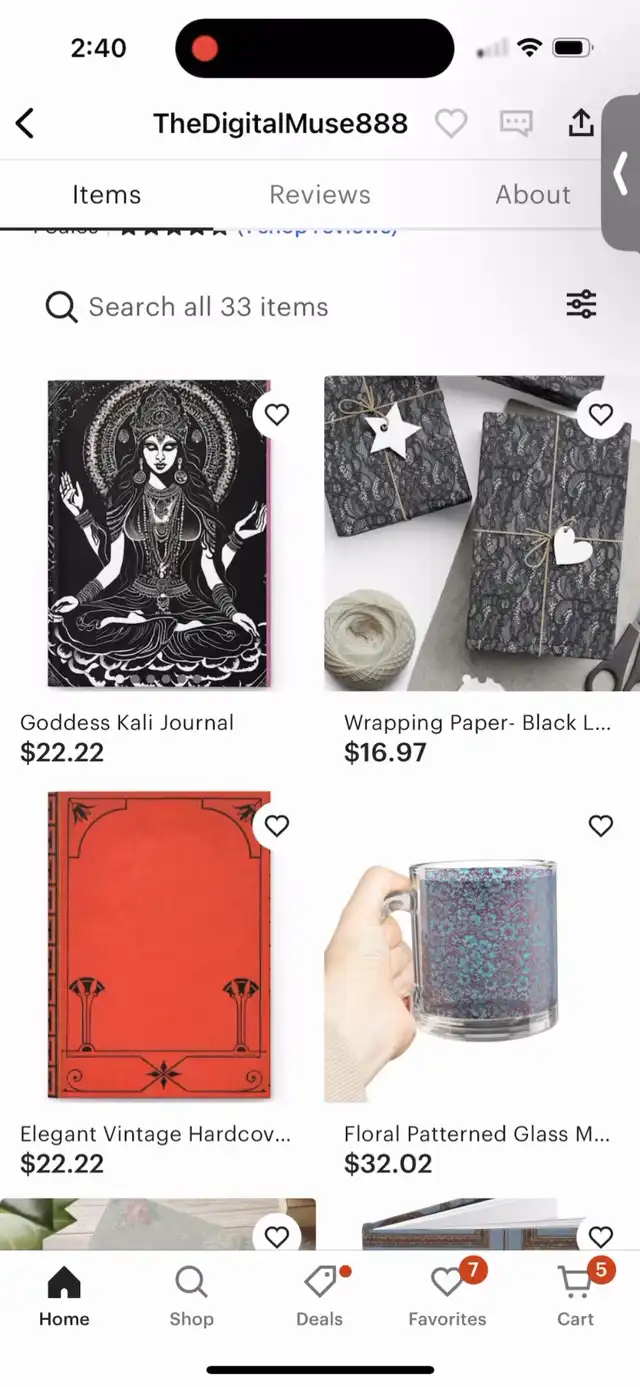
Task: Open the Wrapping Paper Black Lace listing
Action: coord(480,533)
